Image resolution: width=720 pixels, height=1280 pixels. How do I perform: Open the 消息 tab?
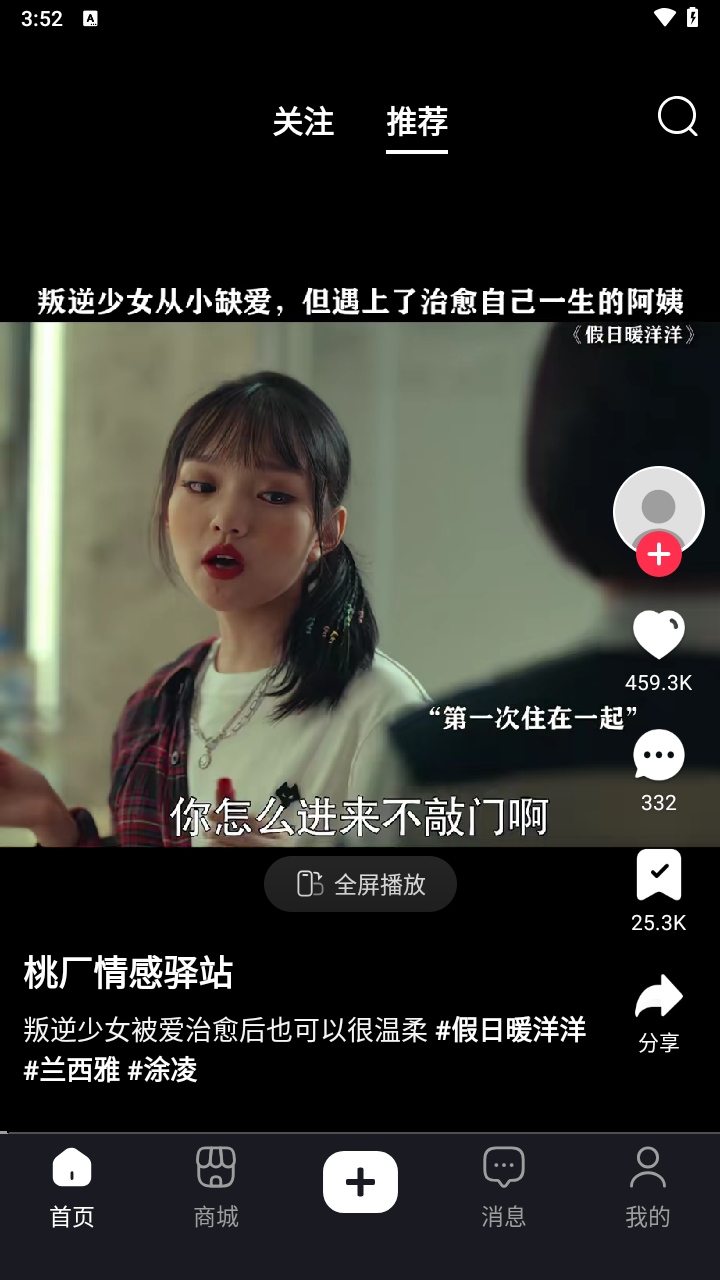(x=504, y=1187)
